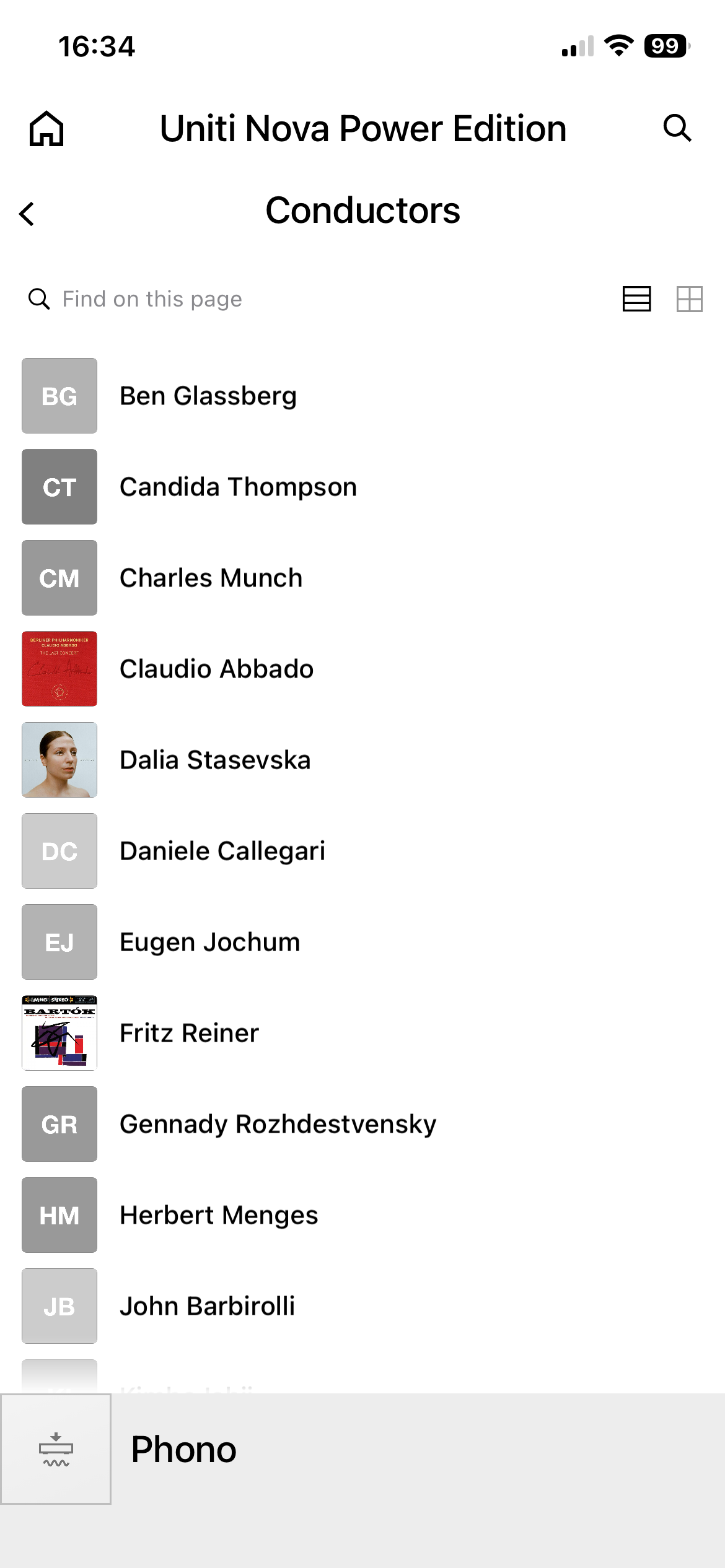Open Fritz Reiner's entry

pyautogui.click(x=189, y=1033)
